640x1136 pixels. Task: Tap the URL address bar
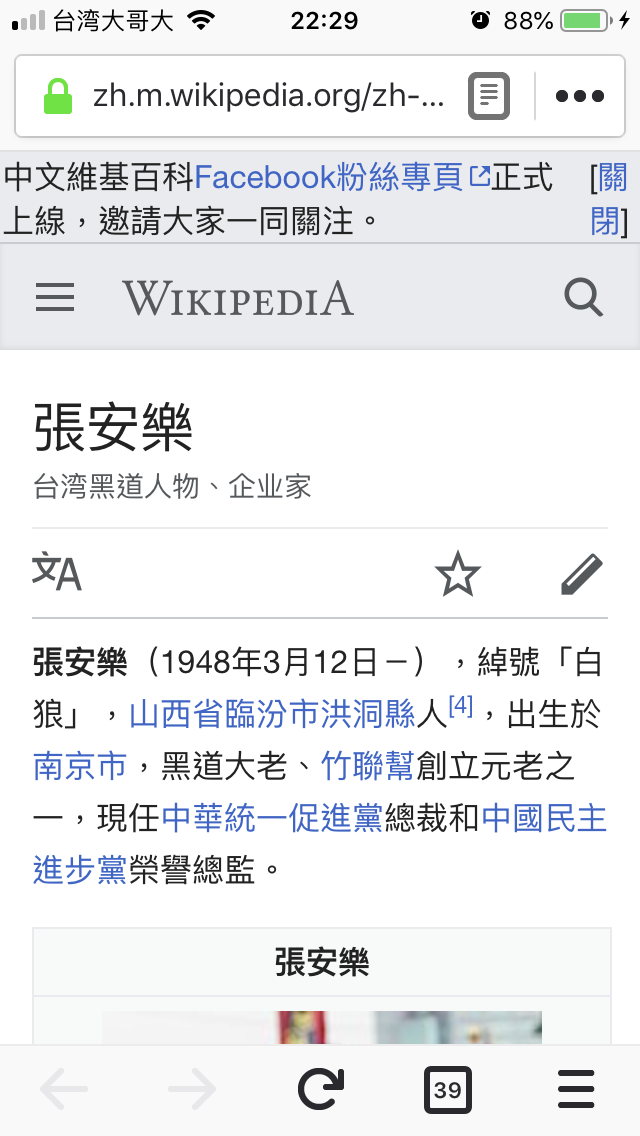(268, 96)
